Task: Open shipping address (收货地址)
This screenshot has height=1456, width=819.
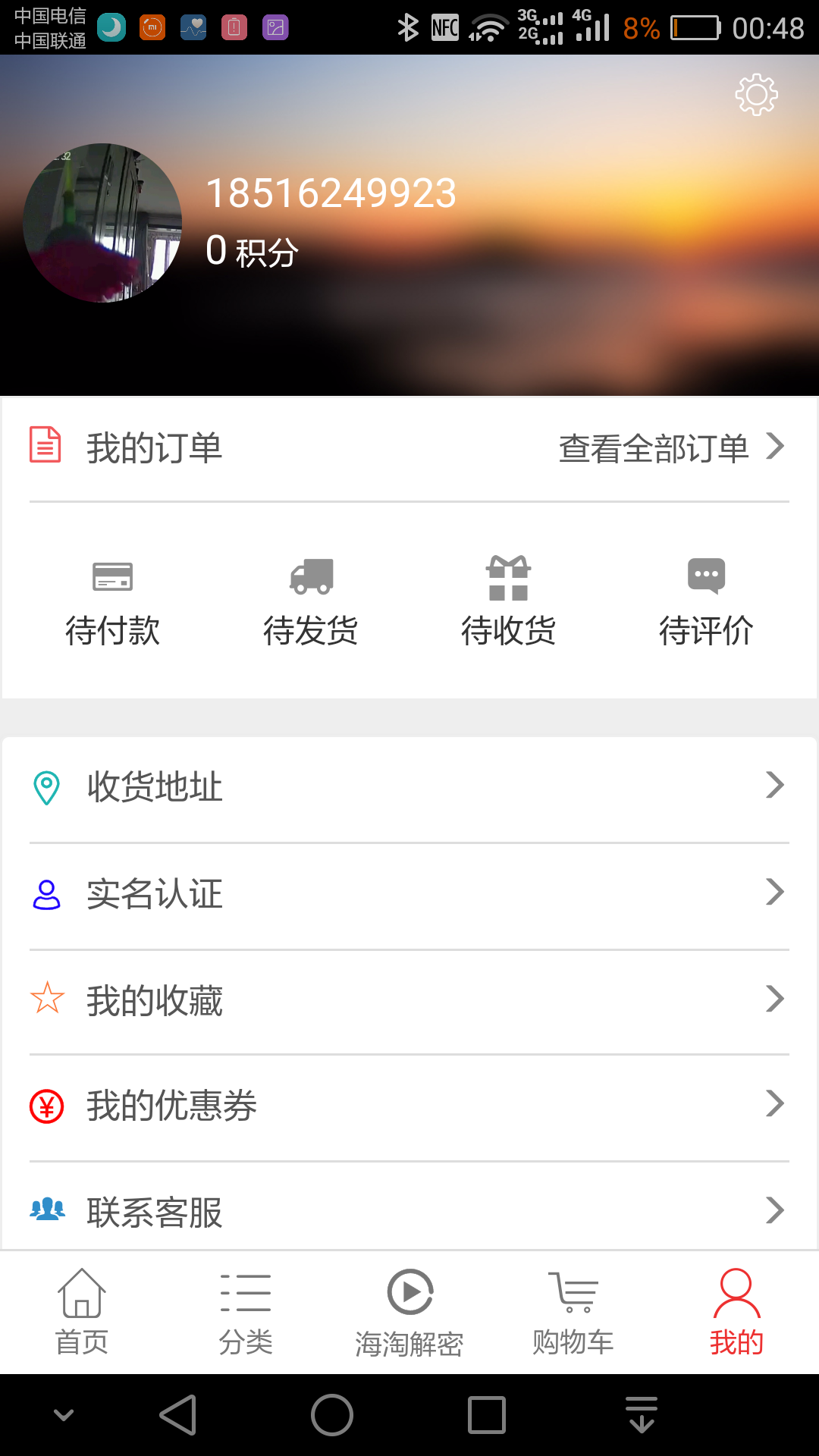Action: 409,786
